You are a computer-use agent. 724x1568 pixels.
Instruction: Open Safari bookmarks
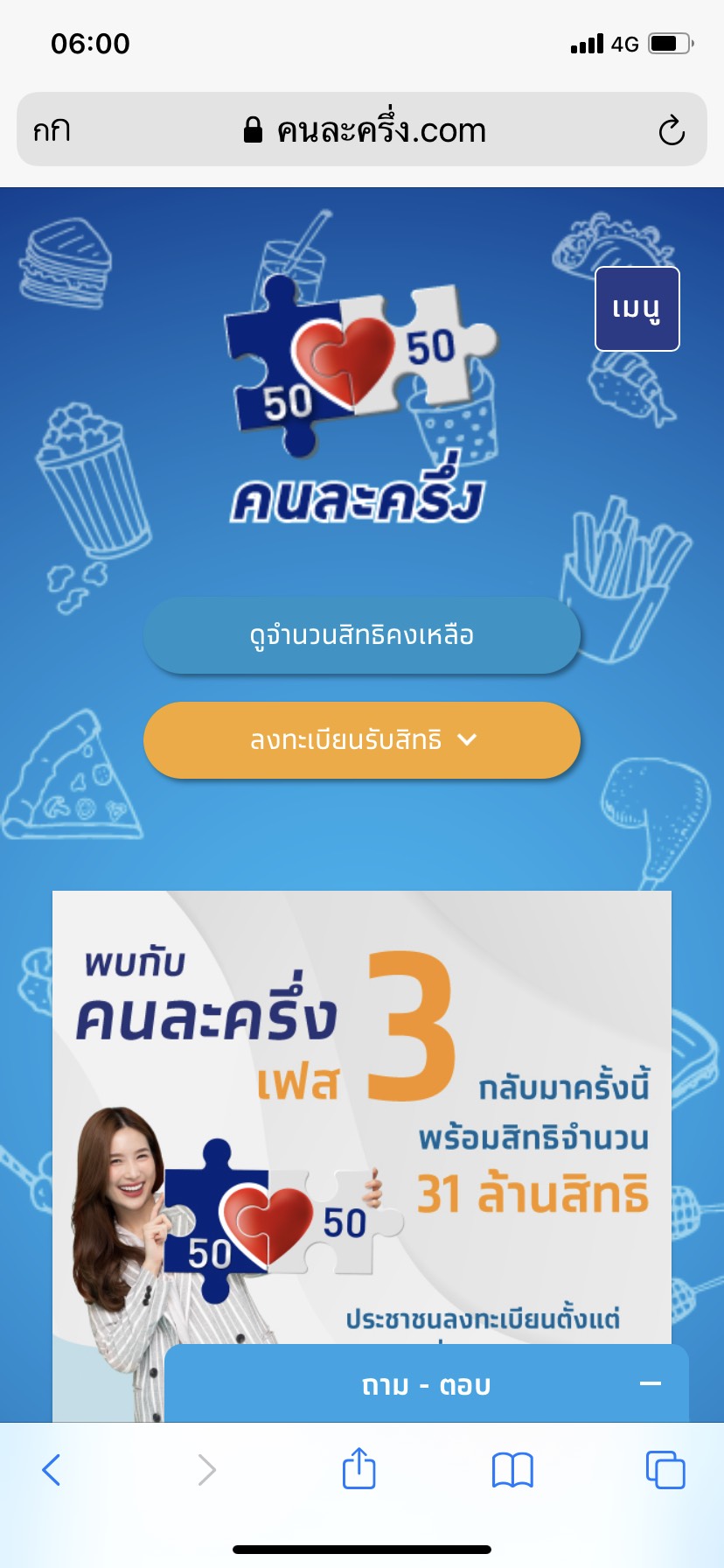coord(512,1470)
